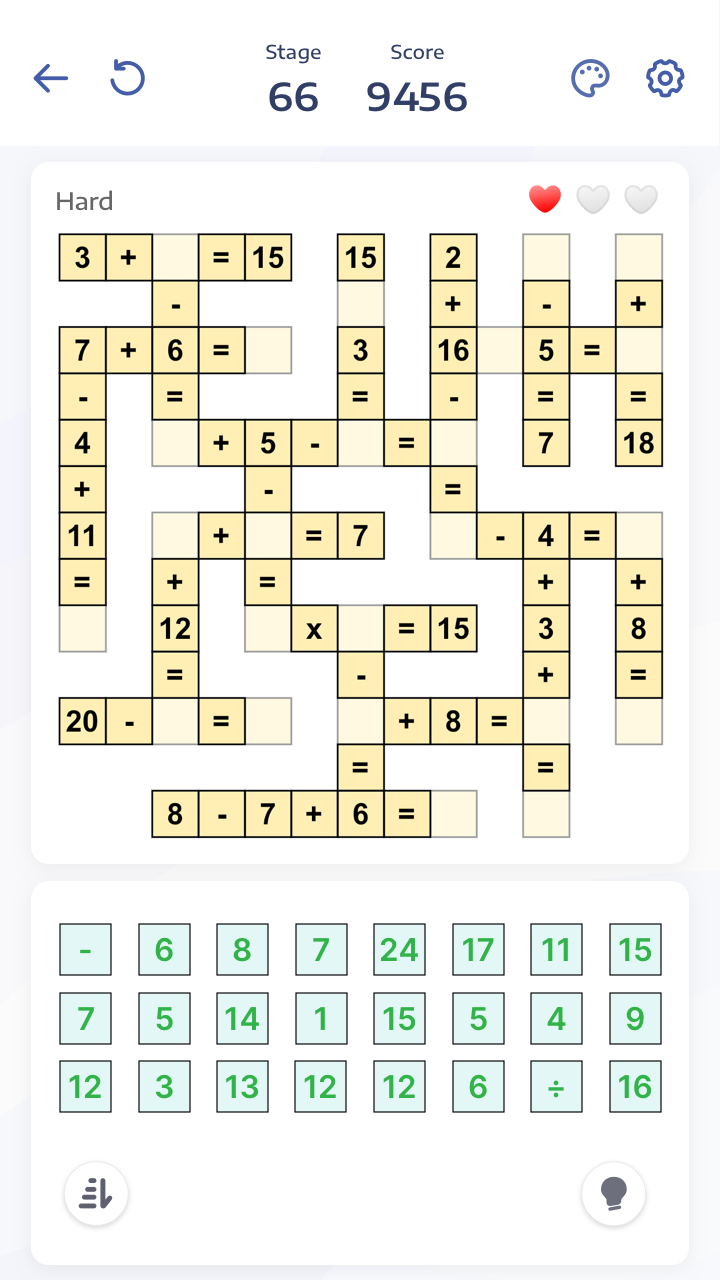
Task: Pick the number 24 tile
Action: click(399, 949)
